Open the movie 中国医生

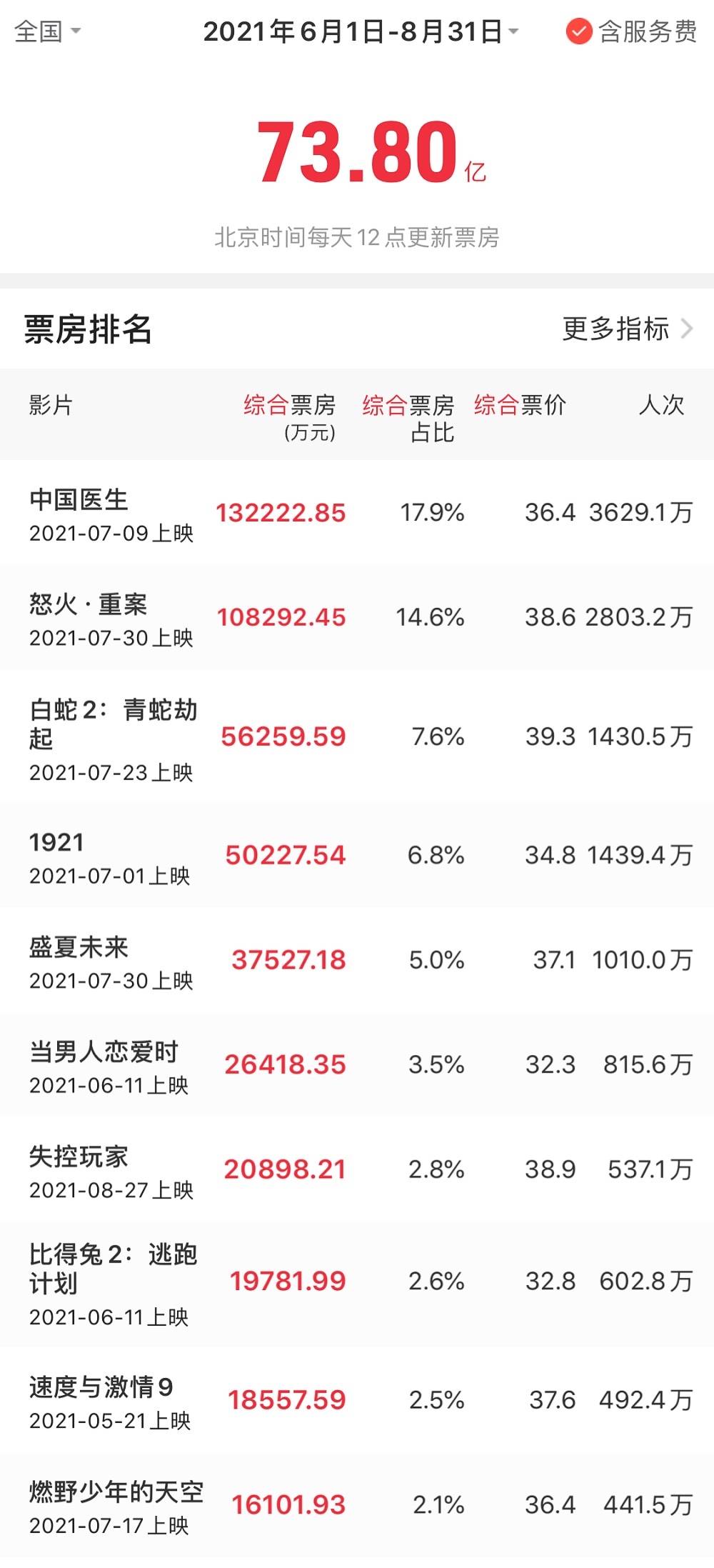click(357, 512)
